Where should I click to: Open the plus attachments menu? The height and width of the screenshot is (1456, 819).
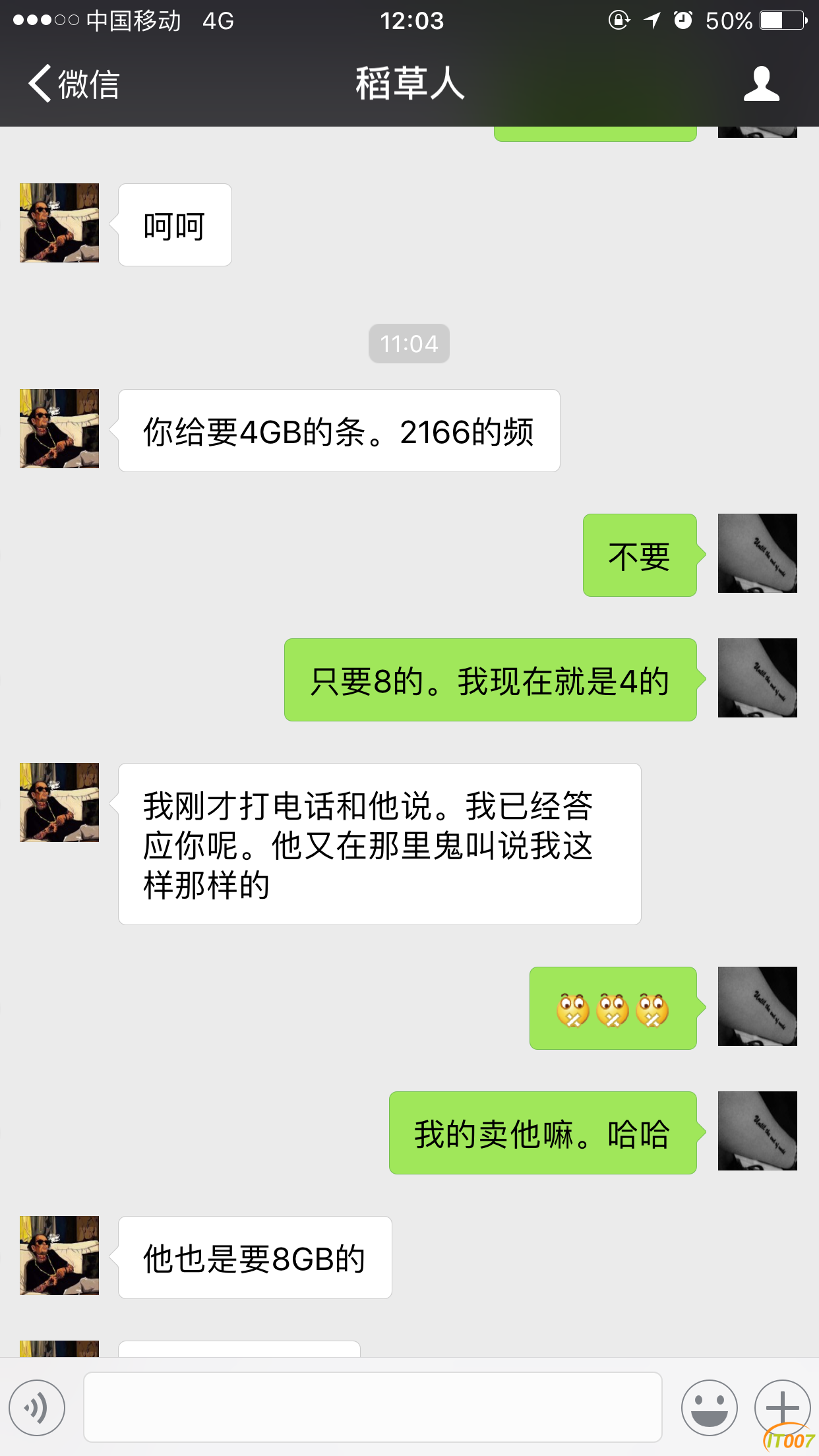(781, 1408)
